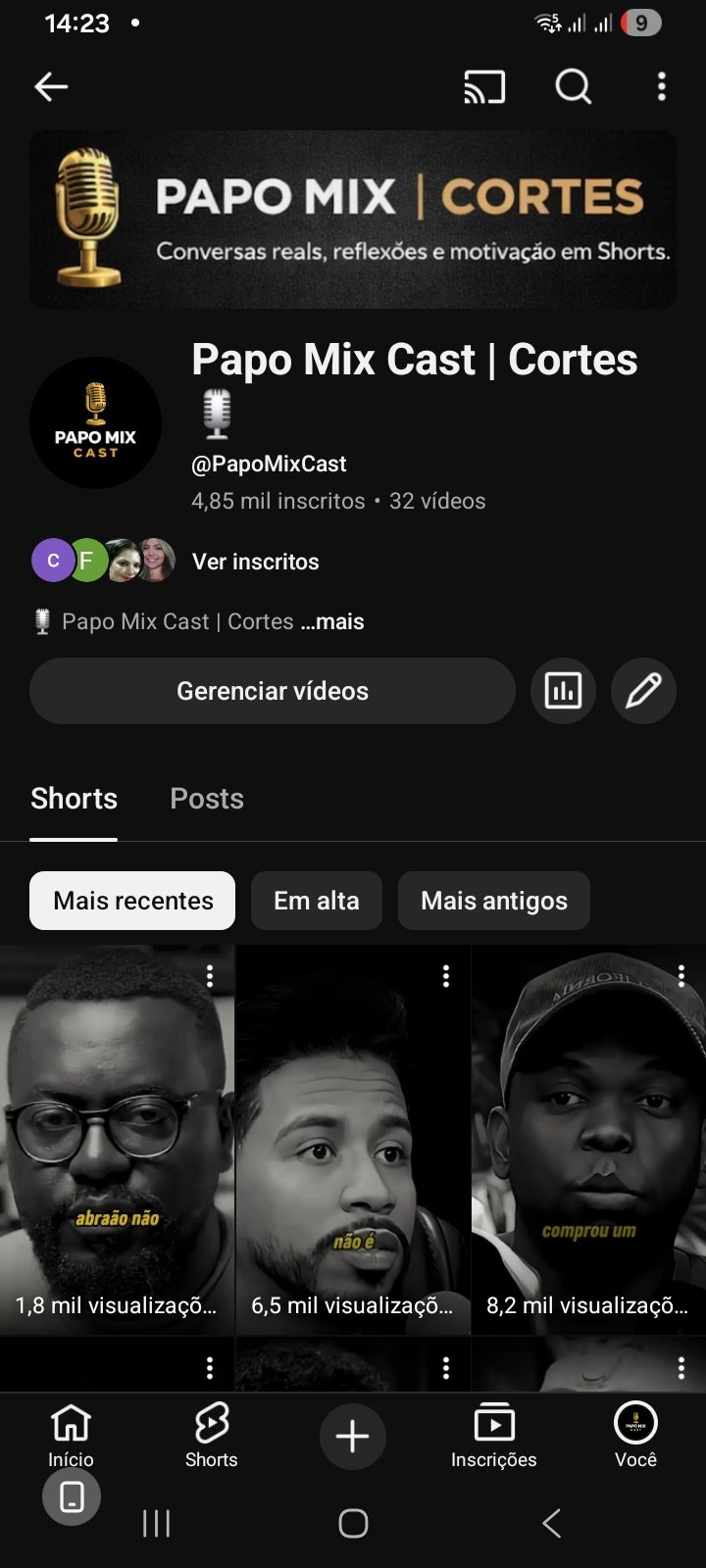Image resolution: width=706 pixels, height=1568 pixels.
Task: Open the cast to device icon
Action: click(x=484, y=87)
